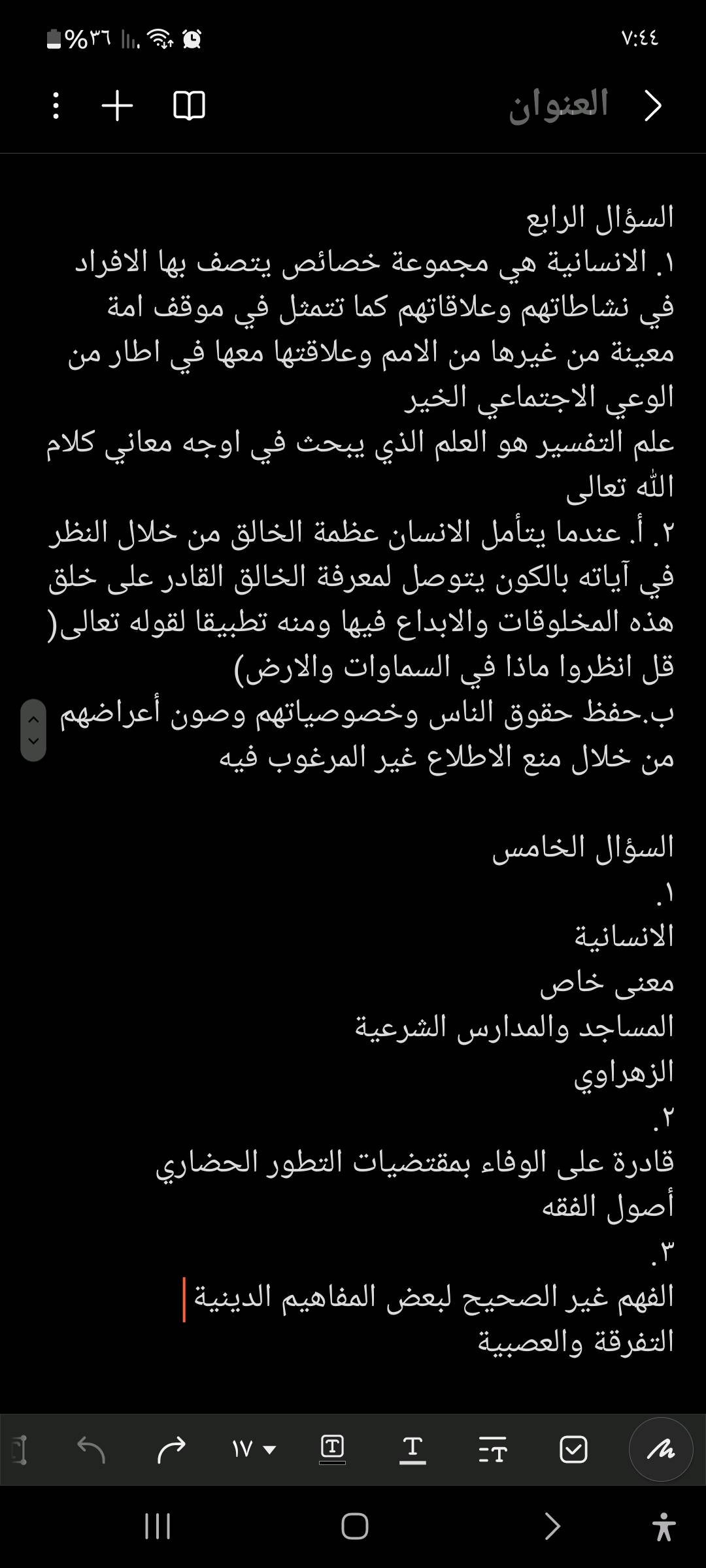706x1568 pixels.
Task: Insert a checklist checkbox
Action: 573,1450
